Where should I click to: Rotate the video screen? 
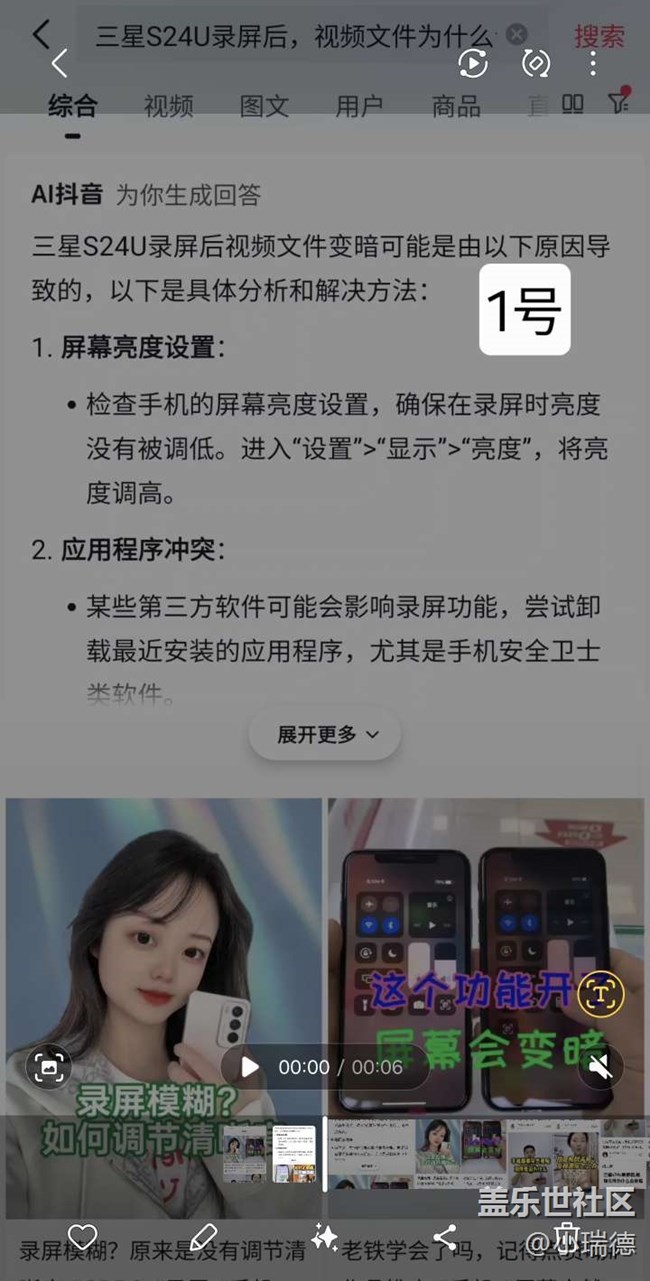[x=536, y=64]
